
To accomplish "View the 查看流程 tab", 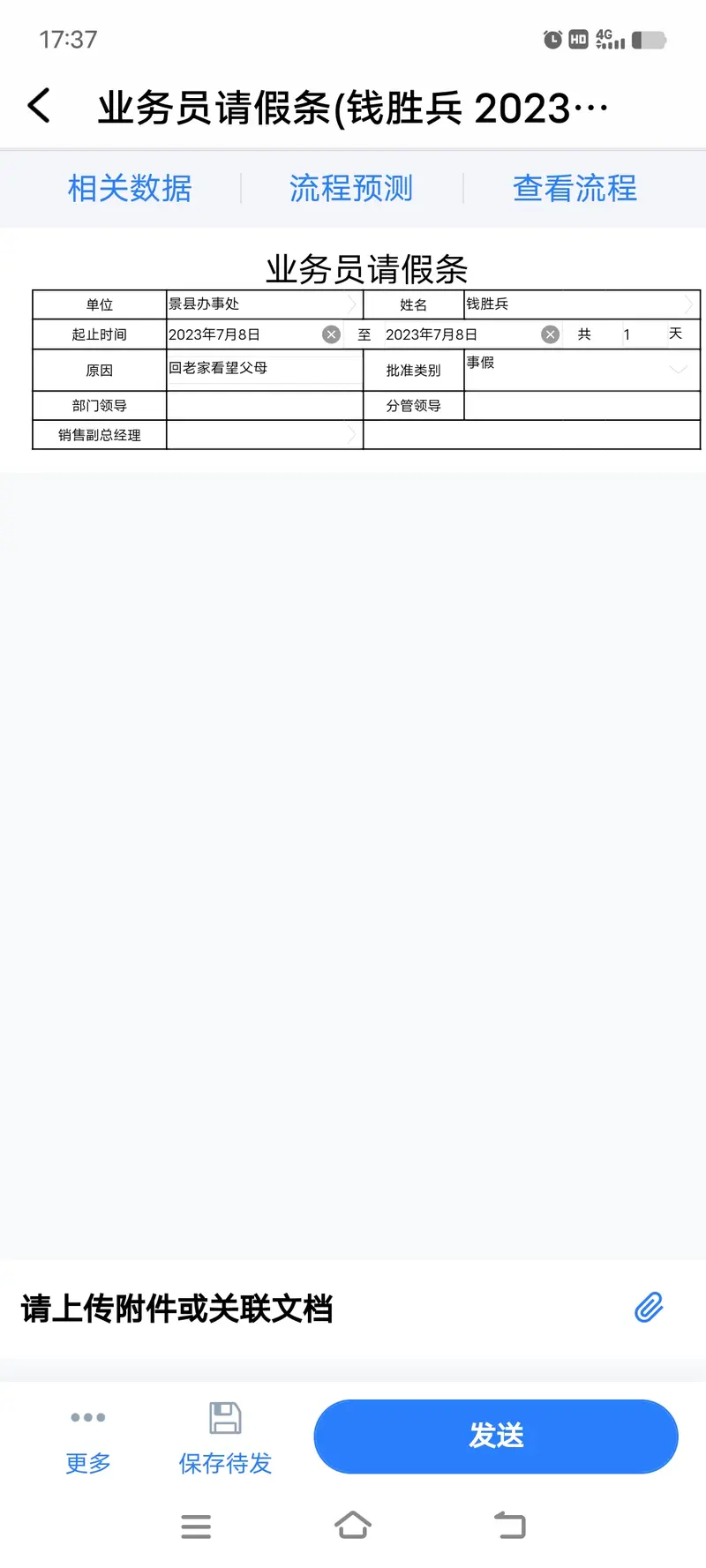I will click(575, 189).
